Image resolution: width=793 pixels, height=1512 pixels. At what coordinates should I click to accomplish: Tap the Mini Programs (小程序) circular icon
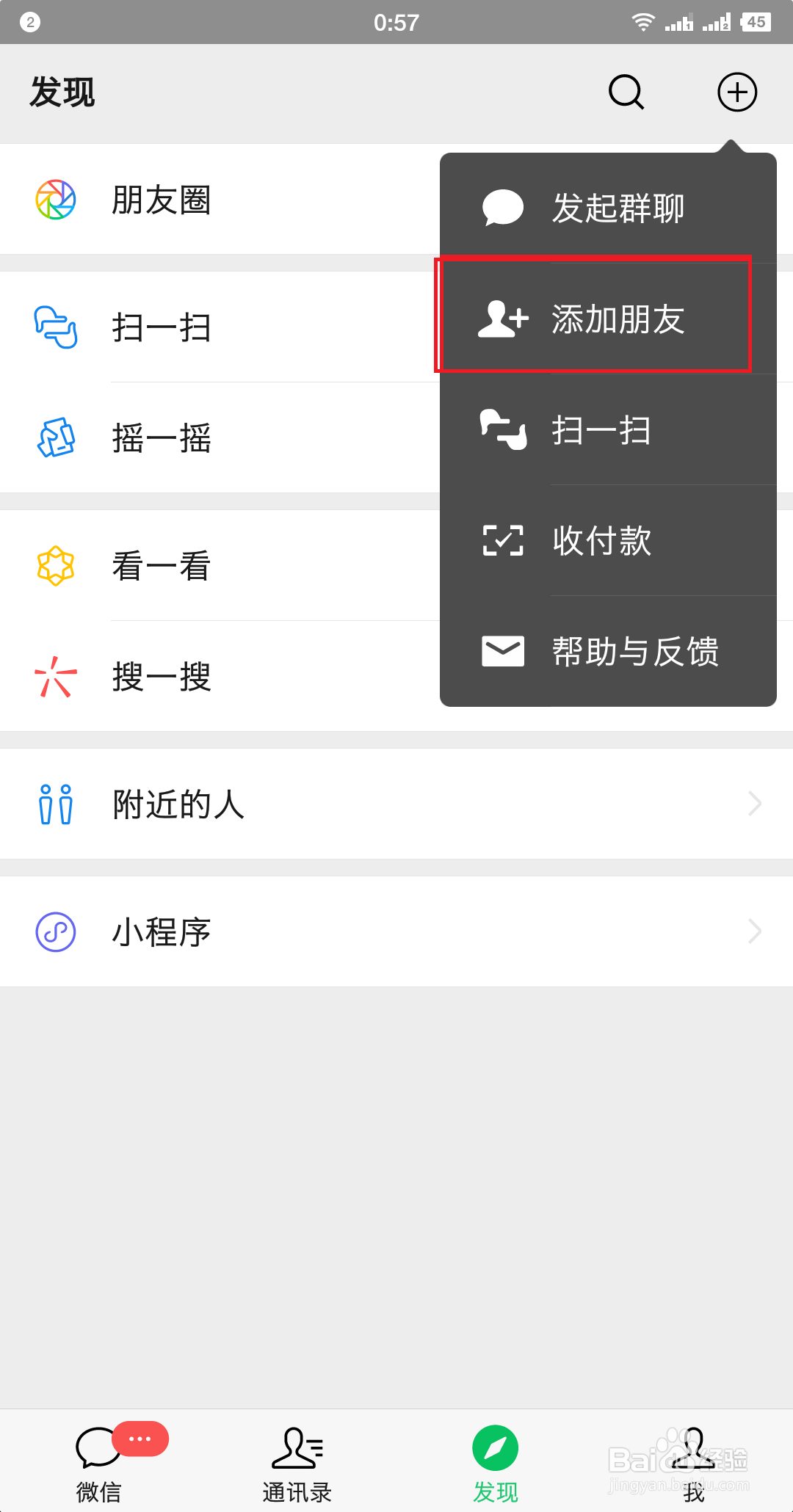click(55, 931)
